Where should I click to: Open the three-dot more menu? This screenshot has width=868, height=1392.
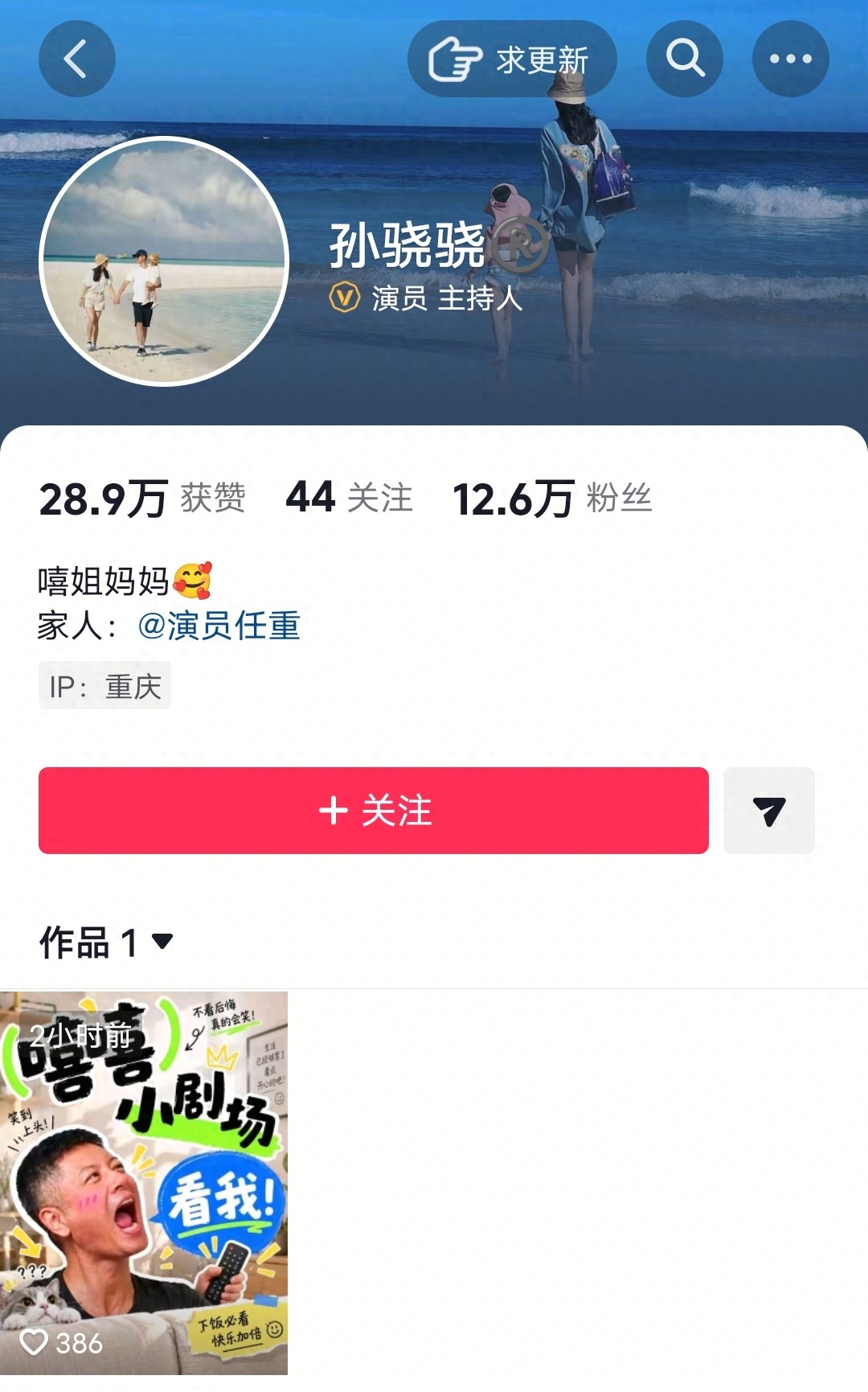[x=791, y=59]
